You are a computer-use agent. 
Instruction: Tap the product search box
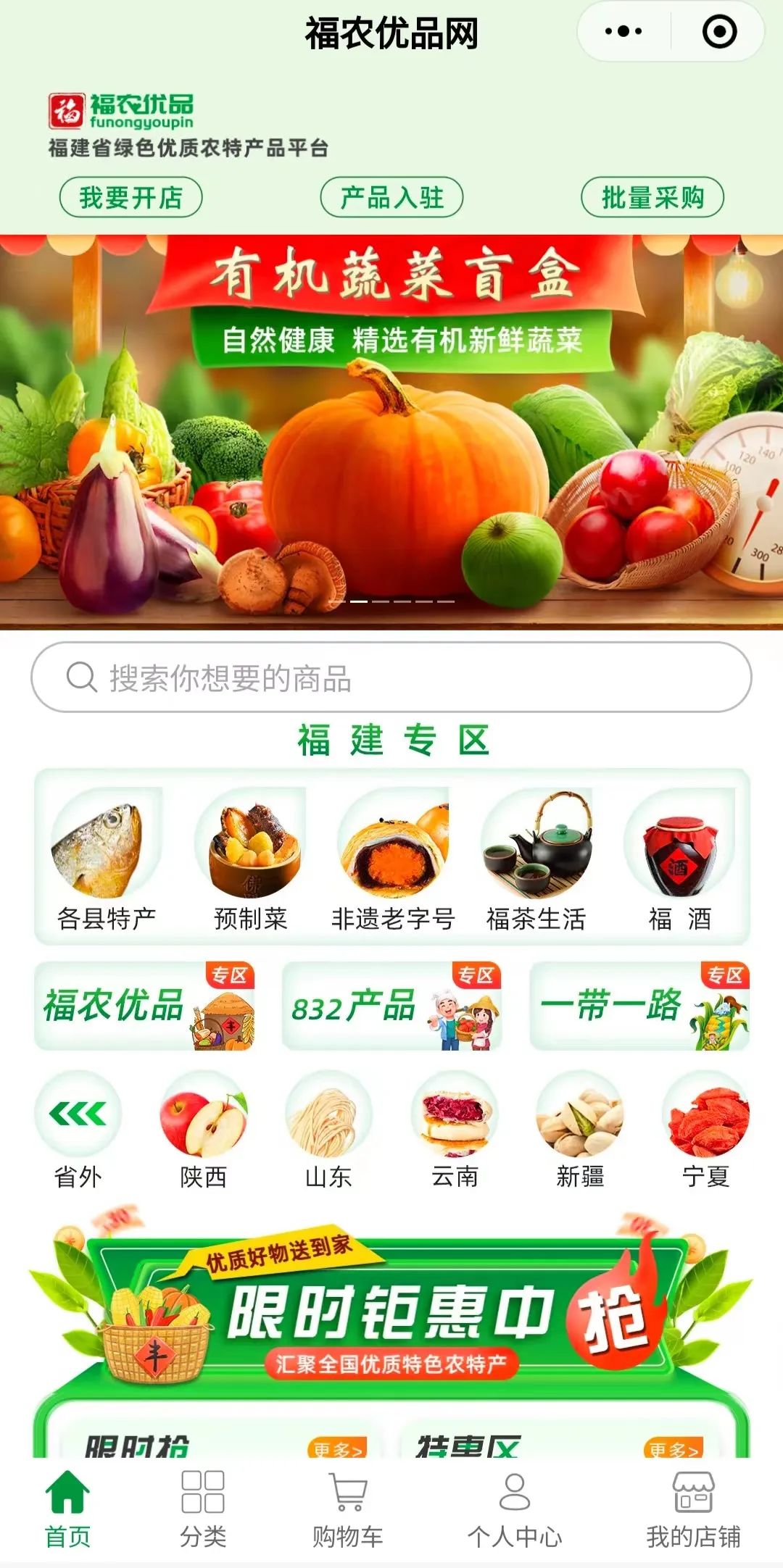391,677
